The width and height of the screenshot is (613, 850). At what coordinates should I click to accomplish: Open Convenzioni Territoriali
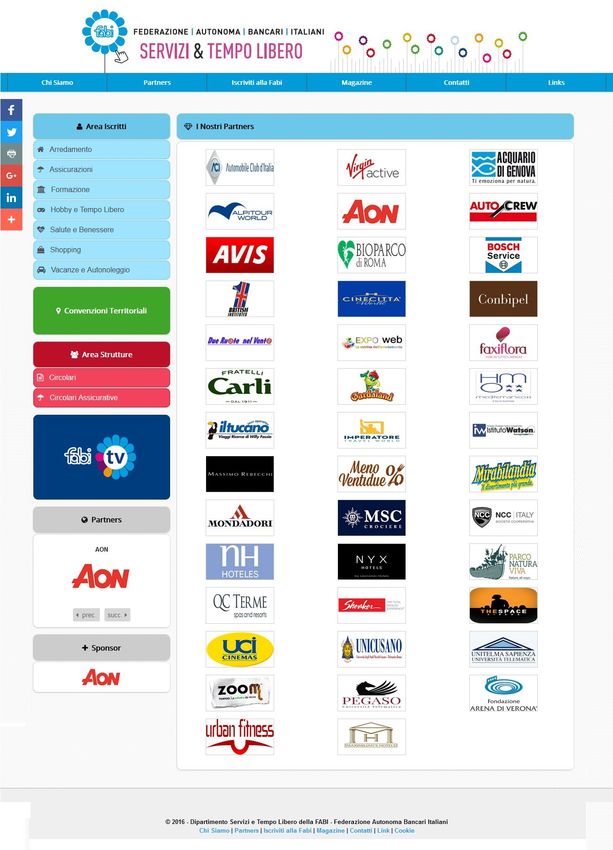click(x=101, y=311)
